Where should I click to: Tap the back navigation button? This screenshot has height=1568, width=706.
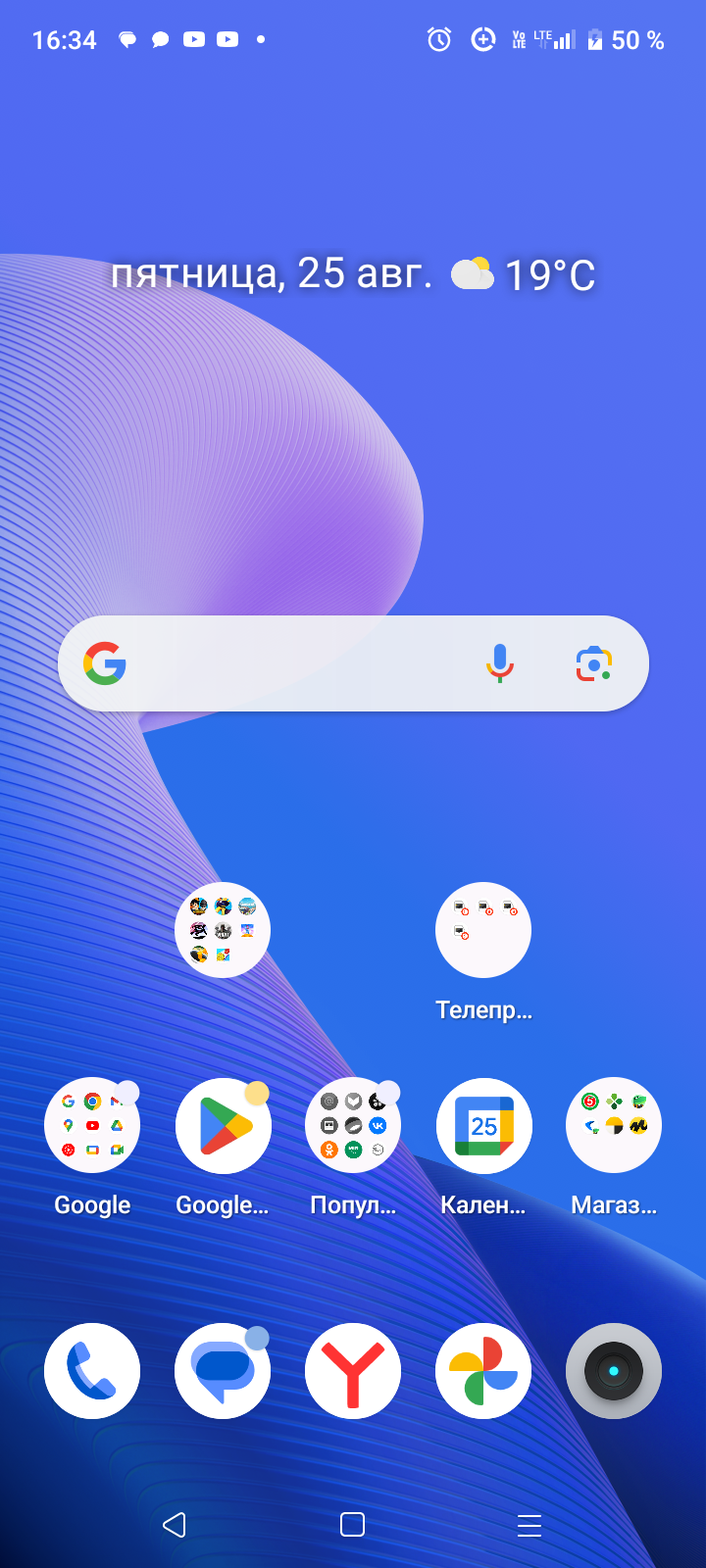175,1524
